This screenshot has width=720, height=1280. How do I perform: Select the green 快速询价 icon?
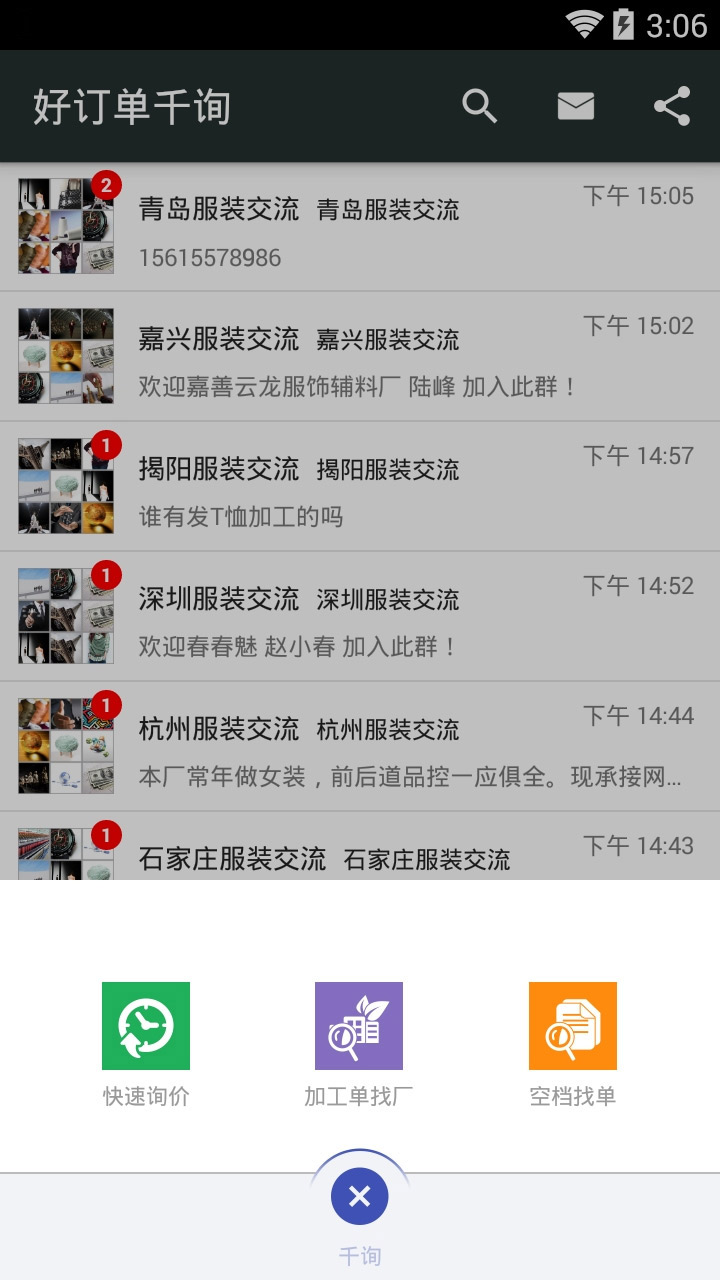[x=145, y=1025]
